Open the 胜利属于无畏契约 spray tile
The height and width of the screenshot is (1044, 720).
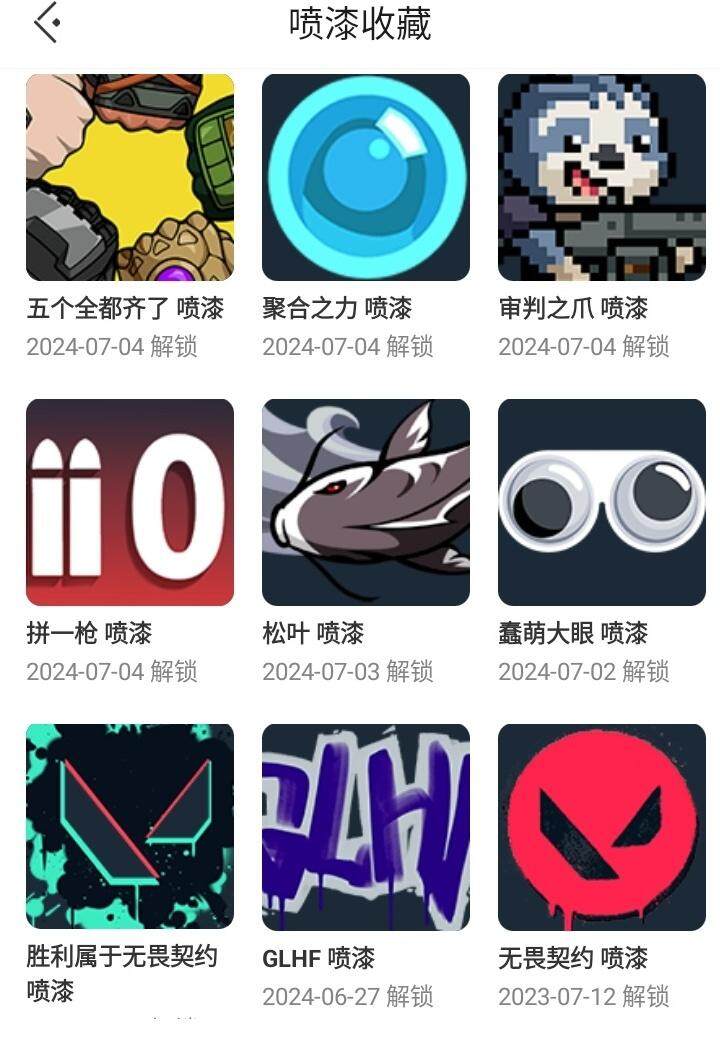(x=130, y=827)
